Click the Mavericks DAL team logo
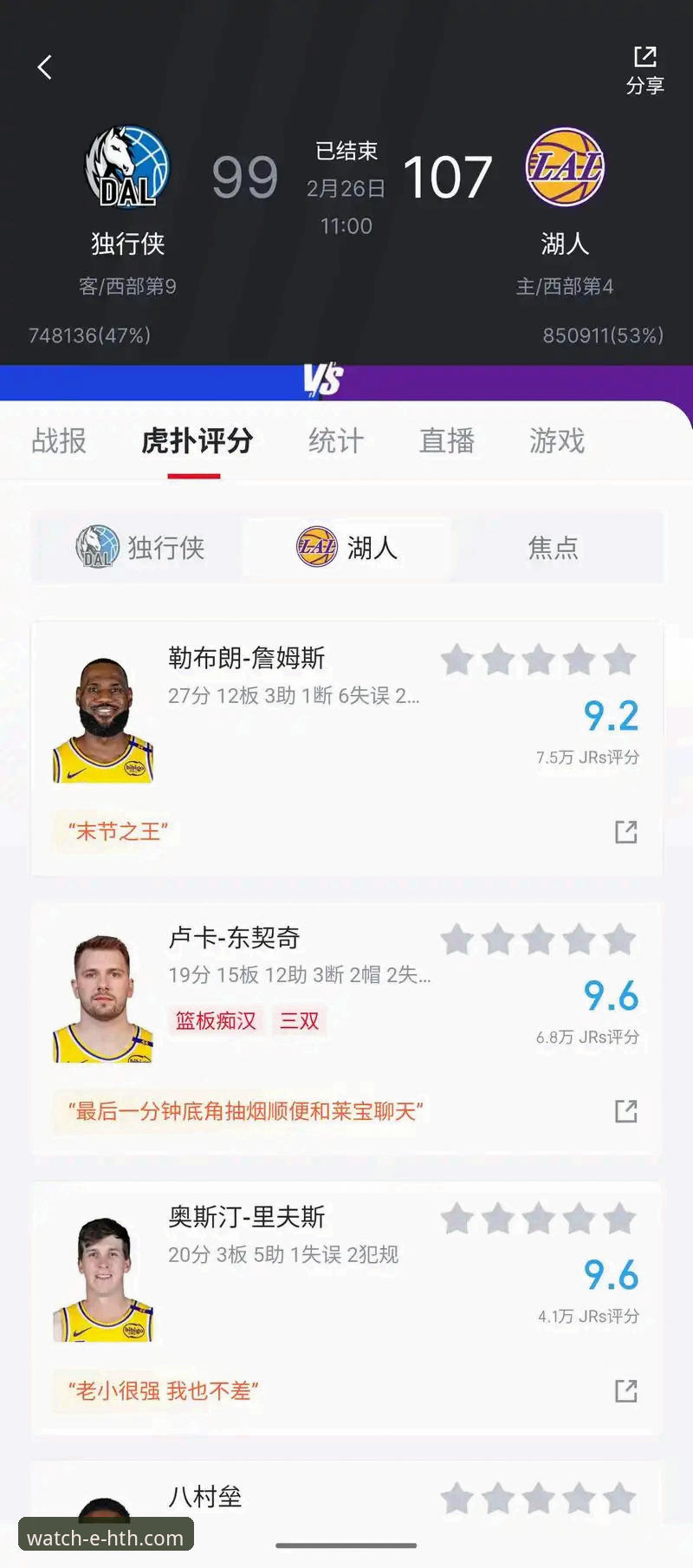The image size is (693, 1568). pyautogui.click(x=126, y=169)
